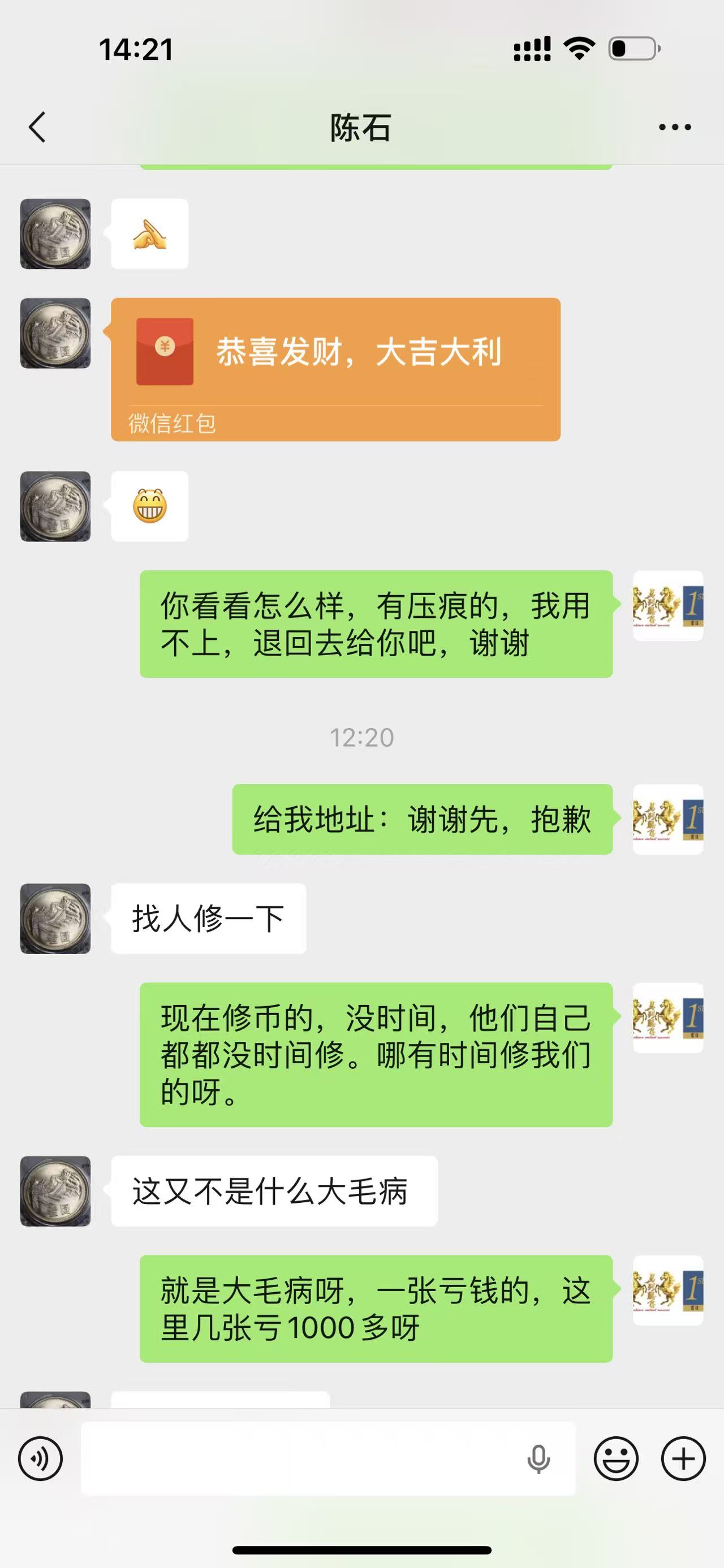Go back from the 陈石 chat
Viewport: 724px width, 1568px height.
(38, 127)
